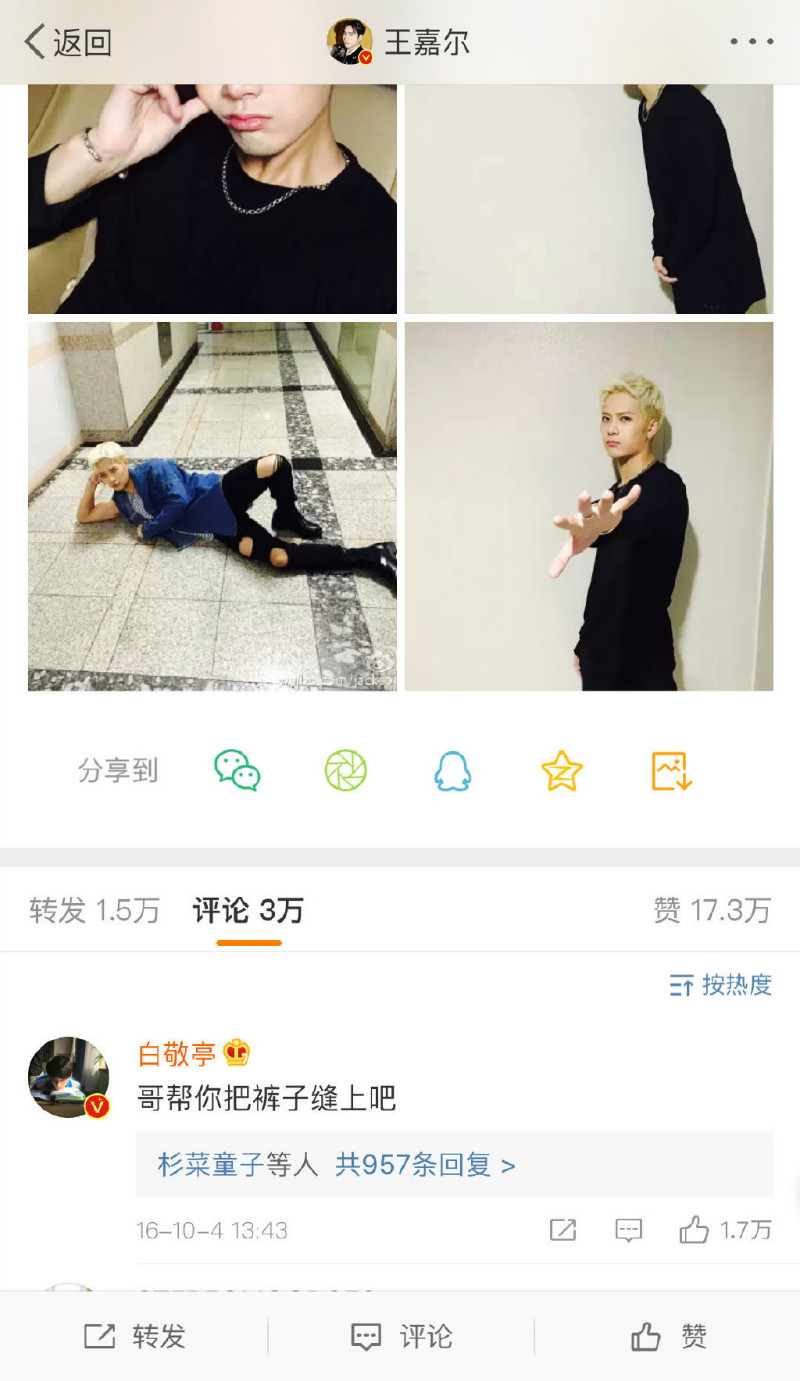Open the photo with outstretched hand

coord(589,506)
